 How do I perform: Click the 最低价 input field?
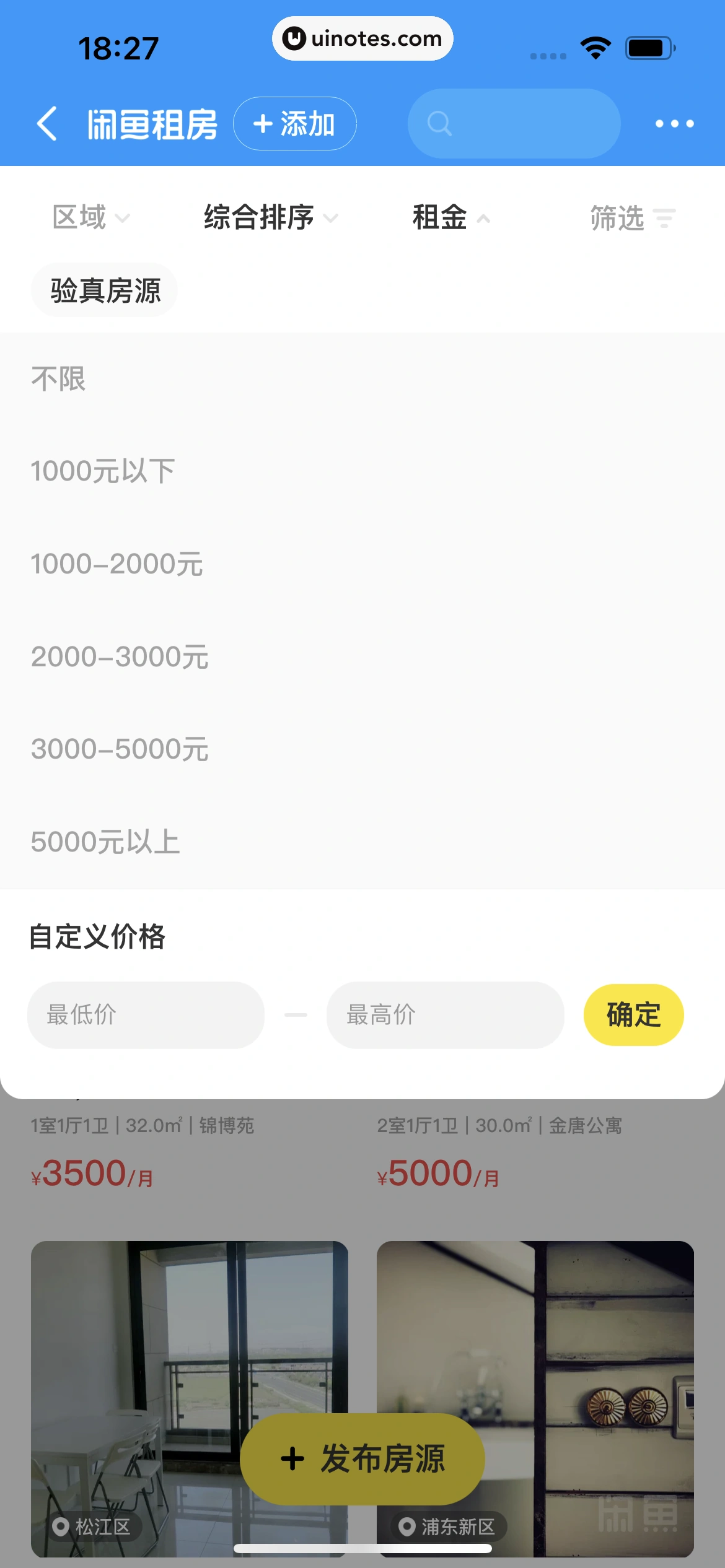pyautogui.click(x=146, y=1015)
